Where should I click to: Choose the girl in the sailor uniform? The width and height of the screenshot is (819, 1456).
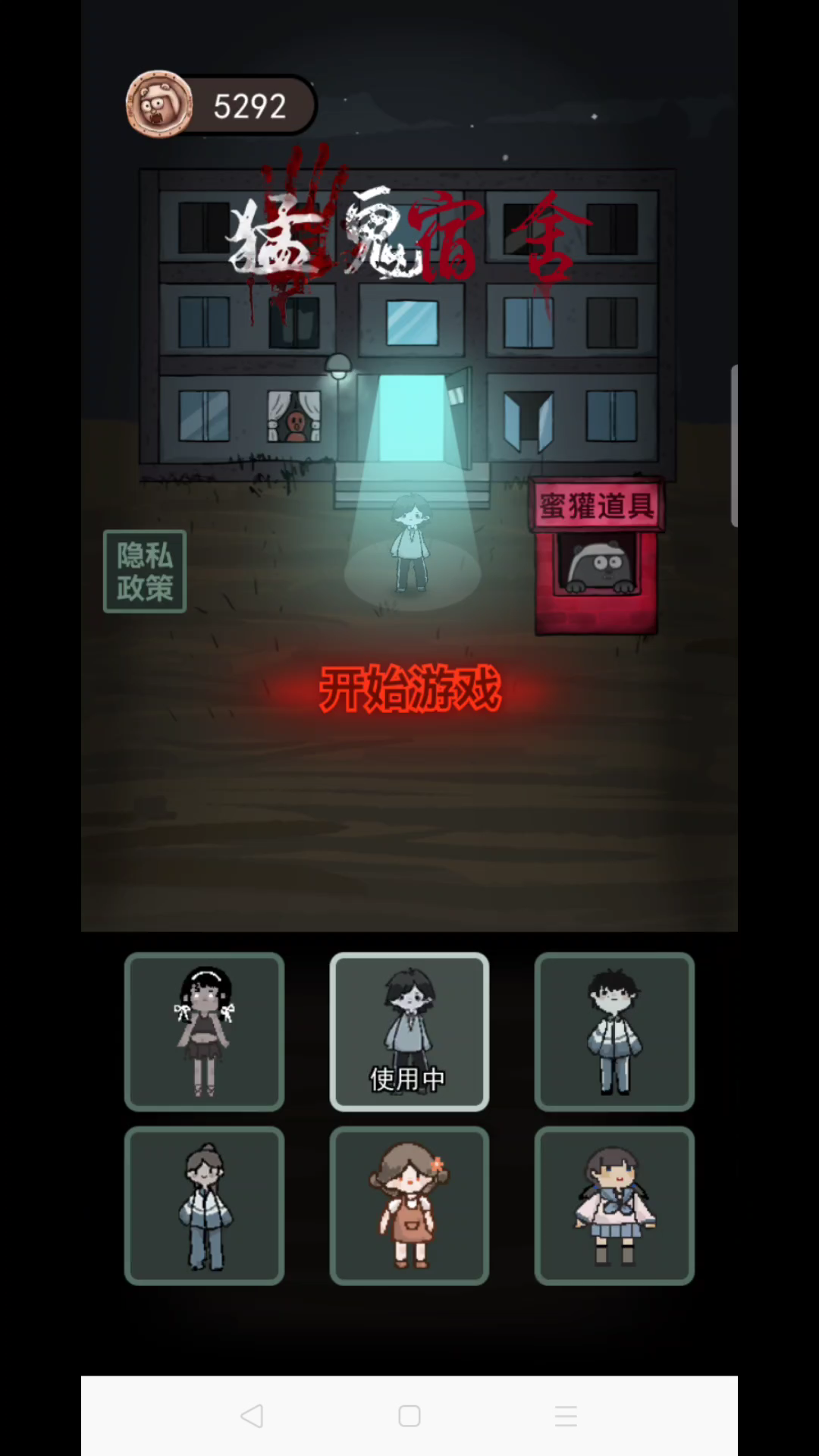[x=614, y=1206]
